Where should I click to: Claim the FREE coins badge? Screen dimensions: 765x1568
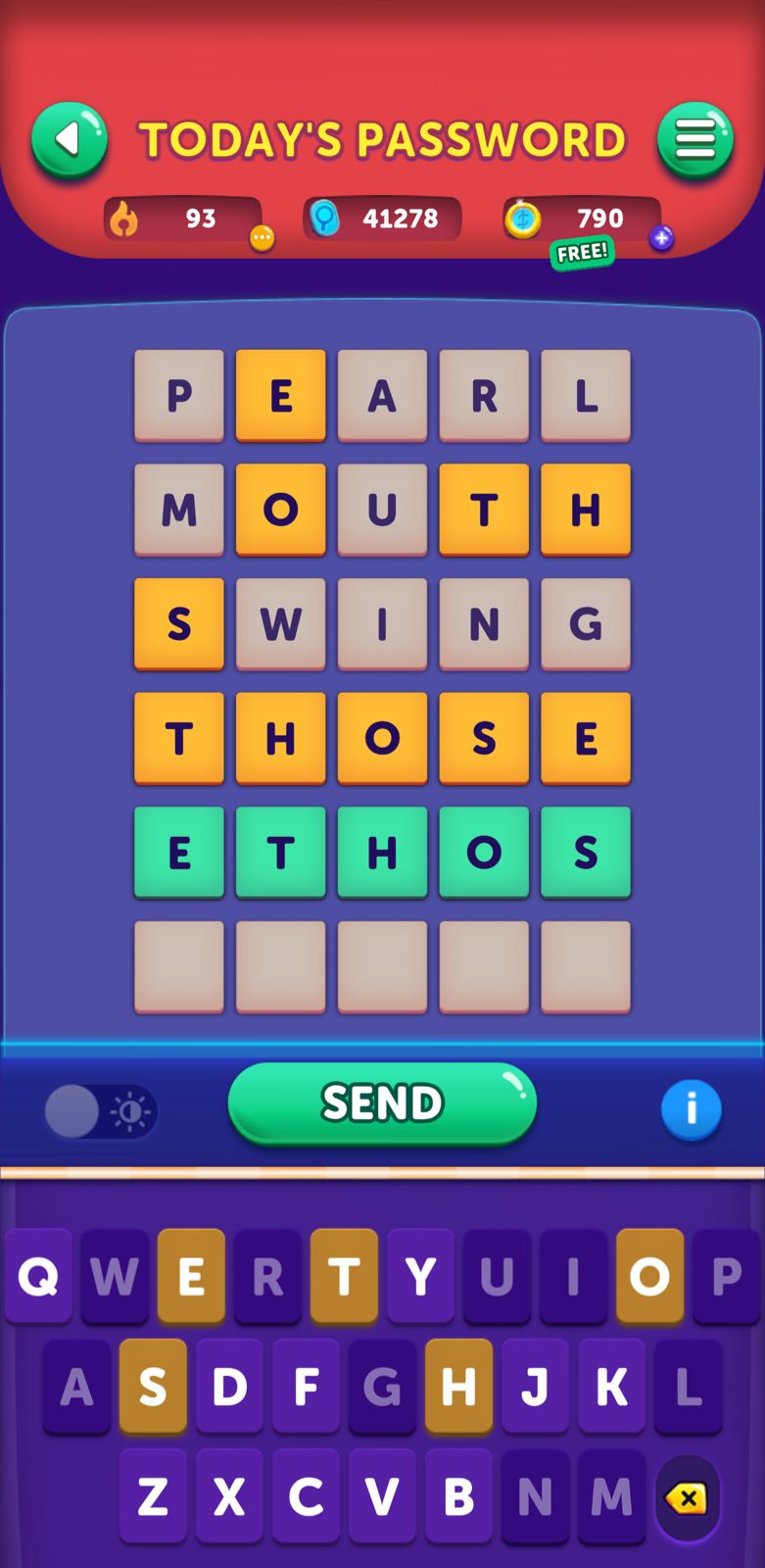[x=582, y=253]
